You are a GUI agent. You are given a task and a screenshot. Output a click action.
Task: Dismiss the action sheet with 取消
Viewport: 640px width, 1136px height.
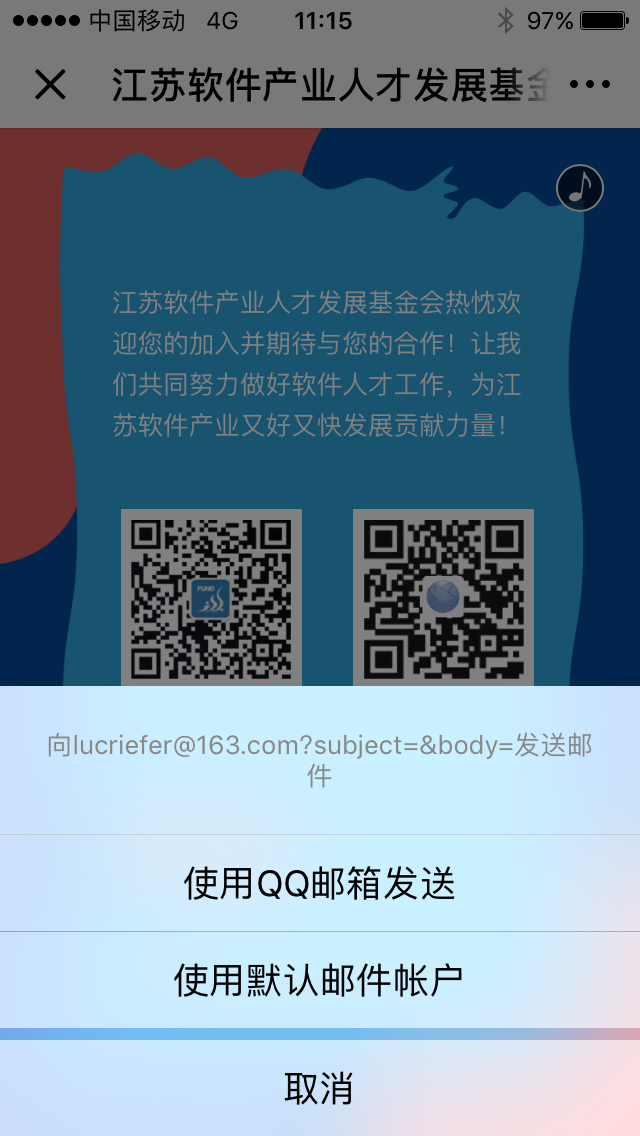(x=320, y=1088)
